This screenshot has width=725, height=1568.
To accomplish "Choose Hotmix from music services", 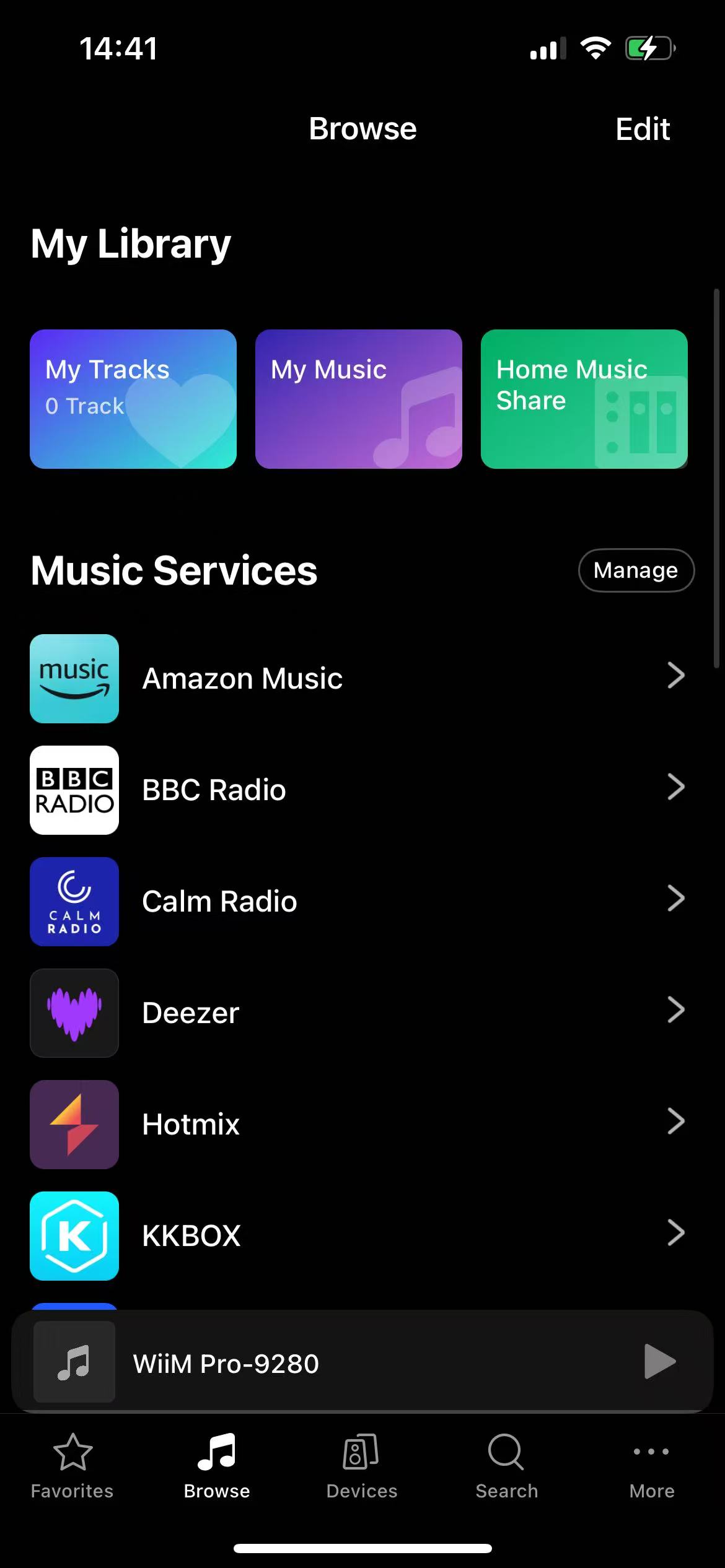I will 362,1125.
